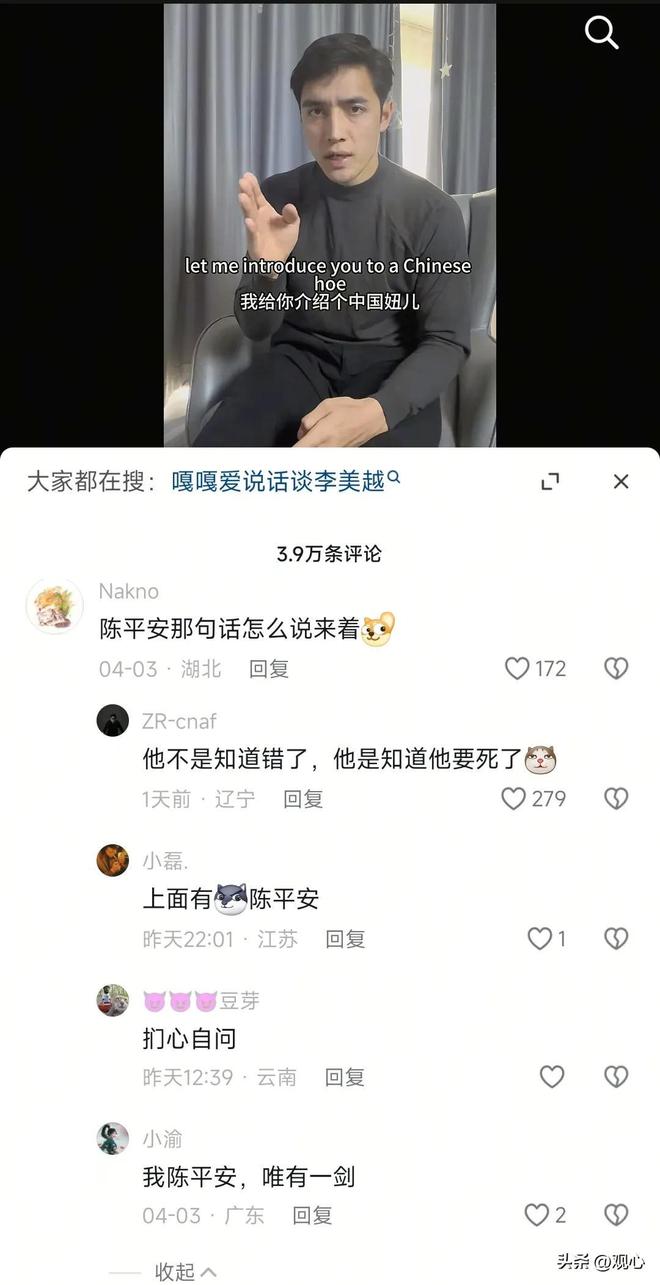The width and height of the screenshot is (660, 1285).
Task: Open the search magnifier icon
Action: point(601,33)
